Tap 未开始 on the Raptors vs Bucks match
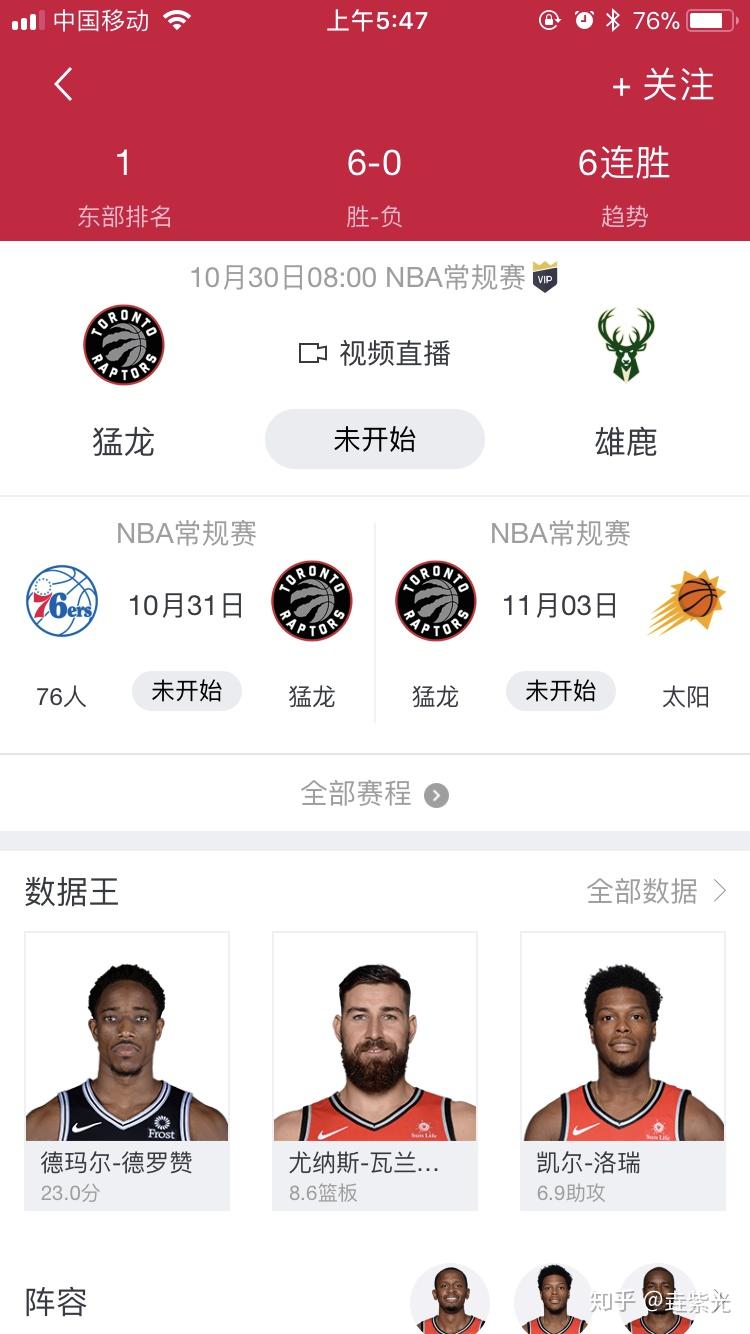Image resolution: width=750 pixels, height=1334 pixels. tap(374, 438)
